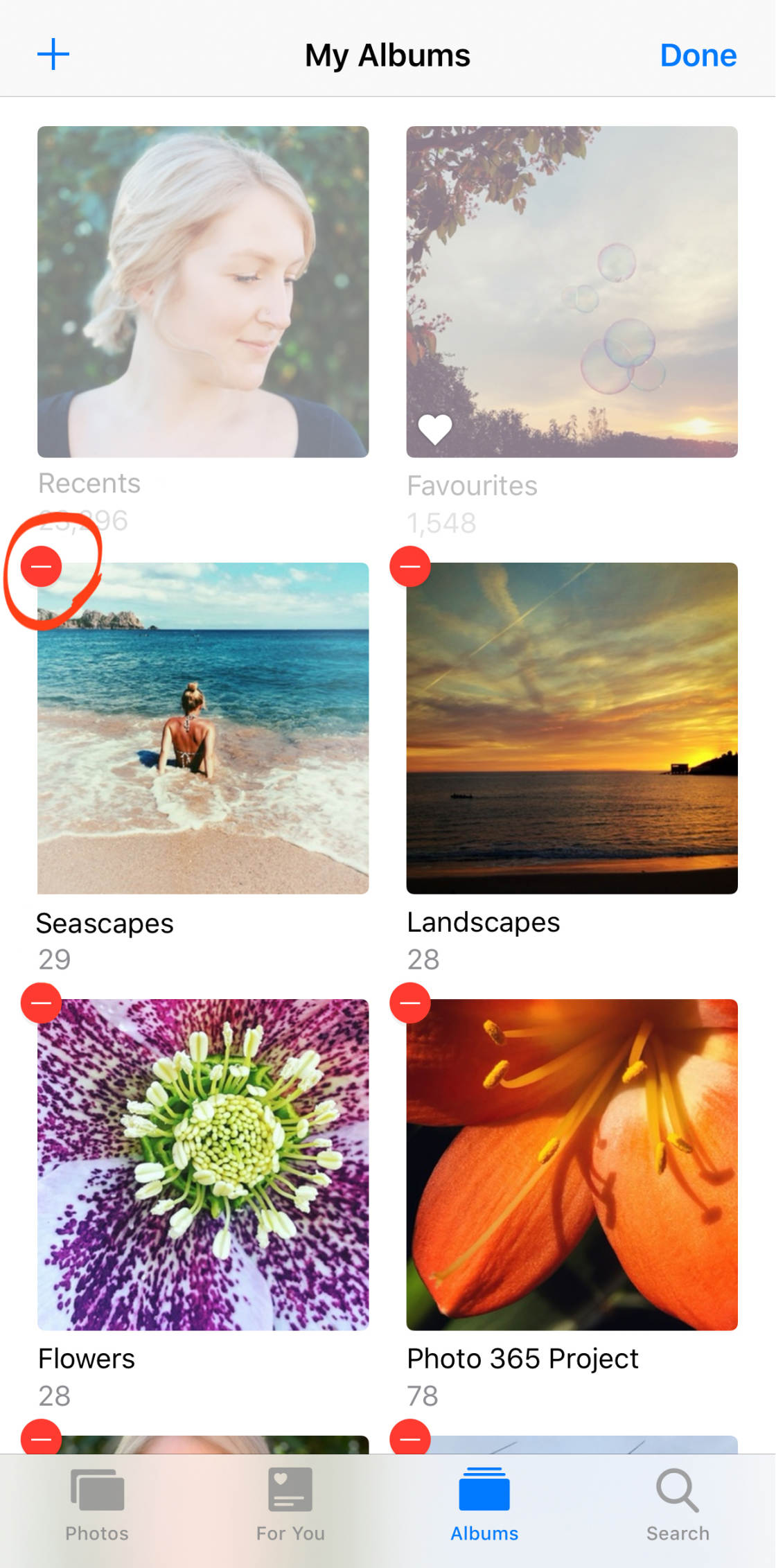The image size is (776, 1568).
Task: Open the Search tab
Action: 678,1504
